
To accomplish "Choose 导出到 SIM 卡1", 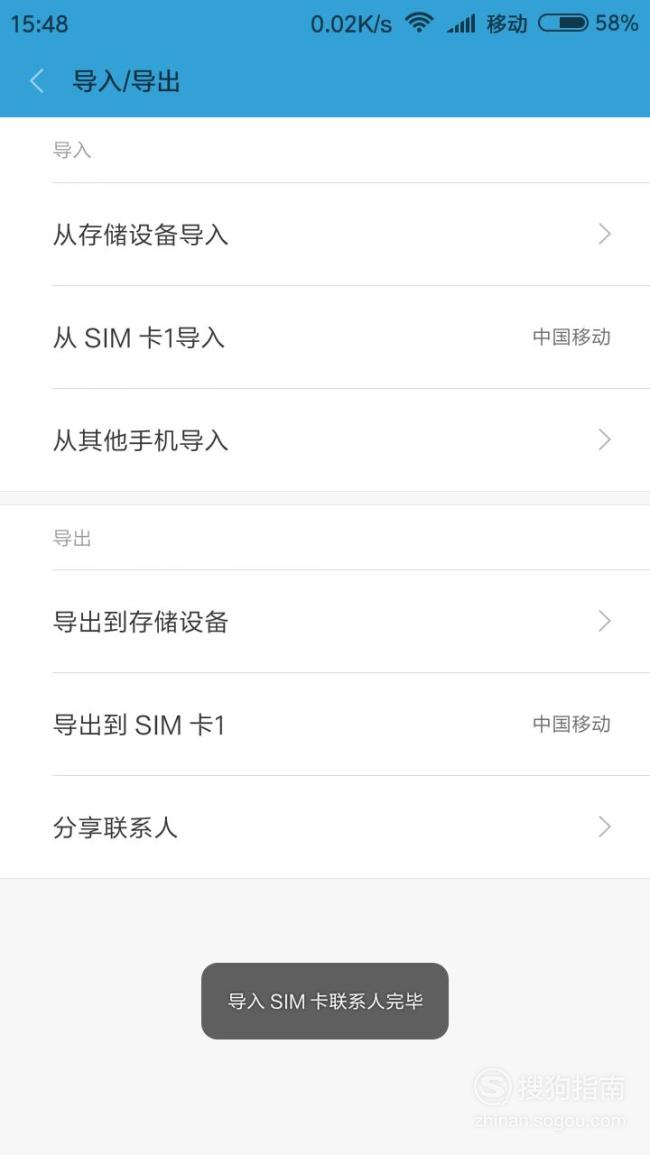I will 325,724.
